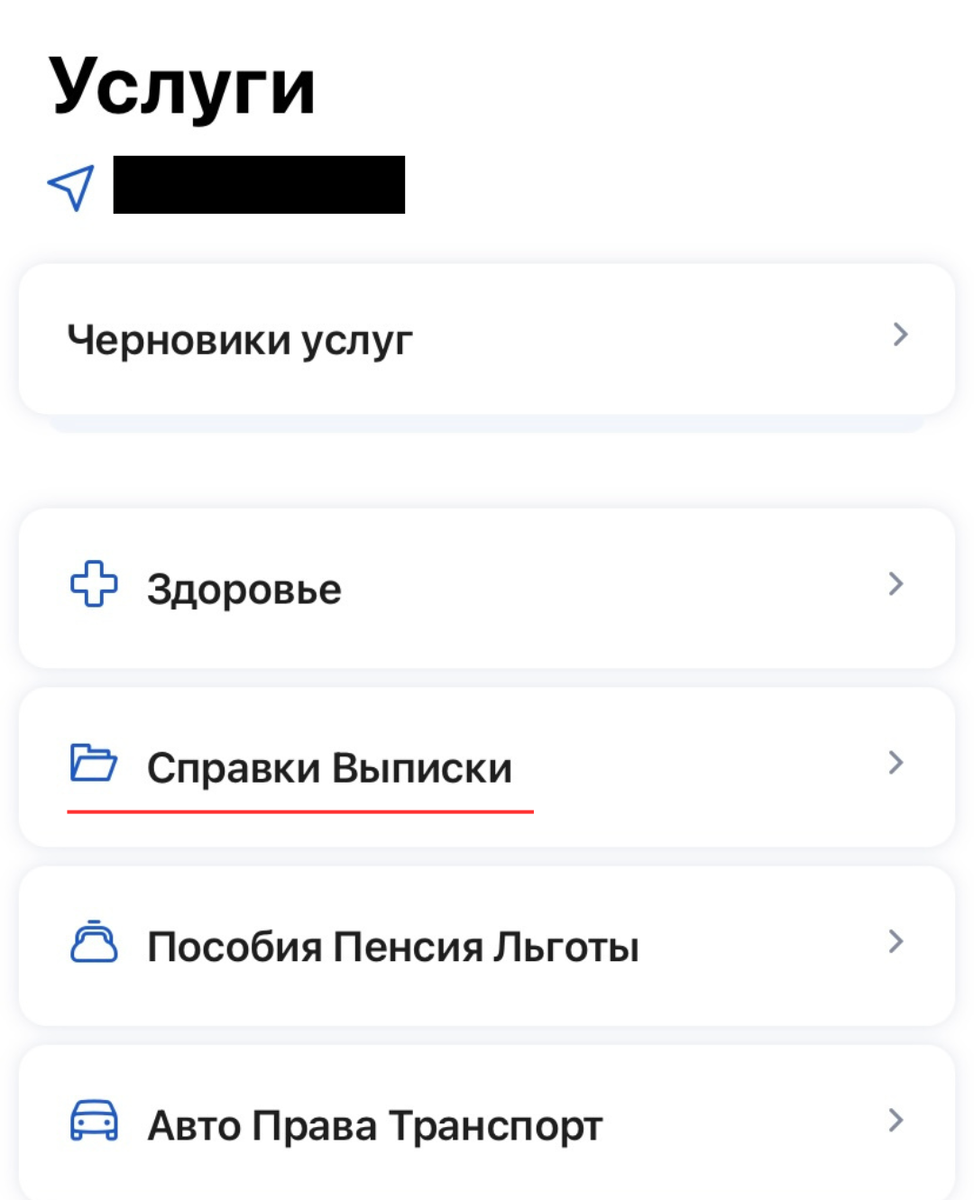
Task: Click the current location field to change it
Action: pos(260,183)
